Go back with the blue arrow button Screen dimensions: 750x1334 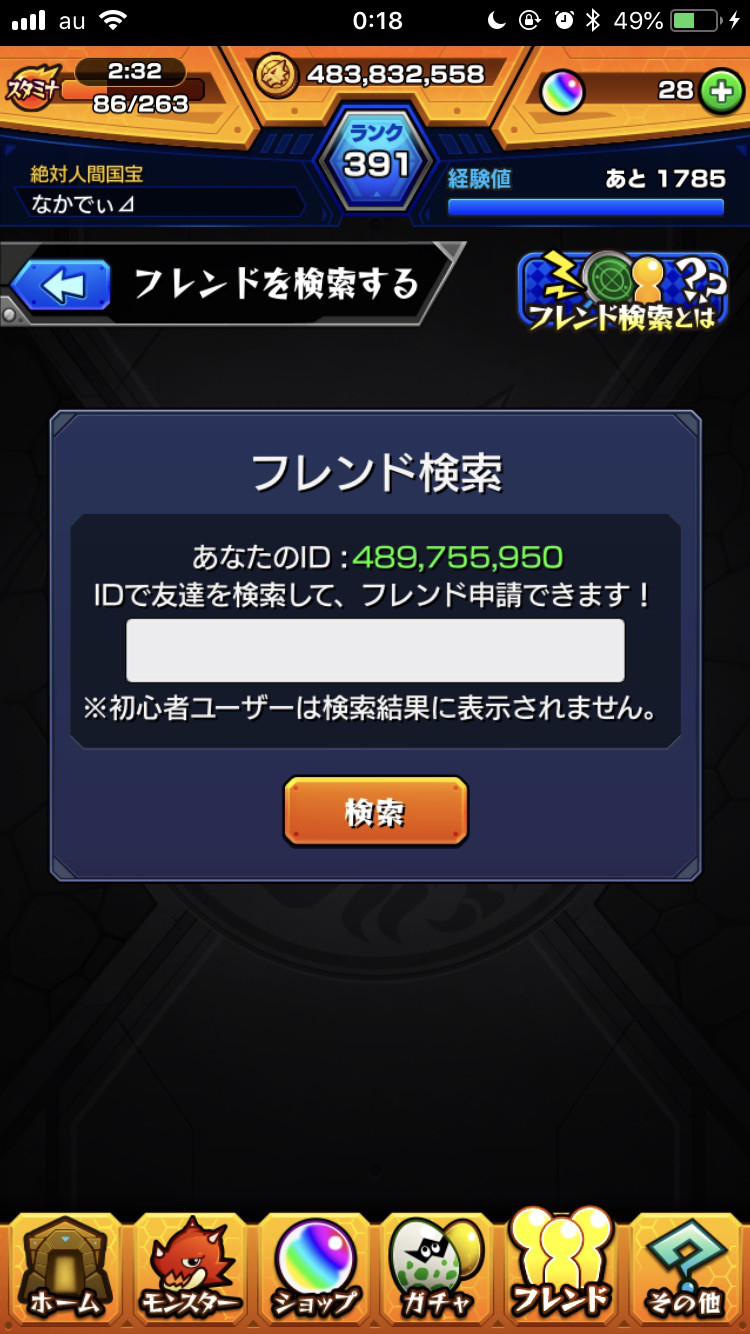tap(62, 286)
